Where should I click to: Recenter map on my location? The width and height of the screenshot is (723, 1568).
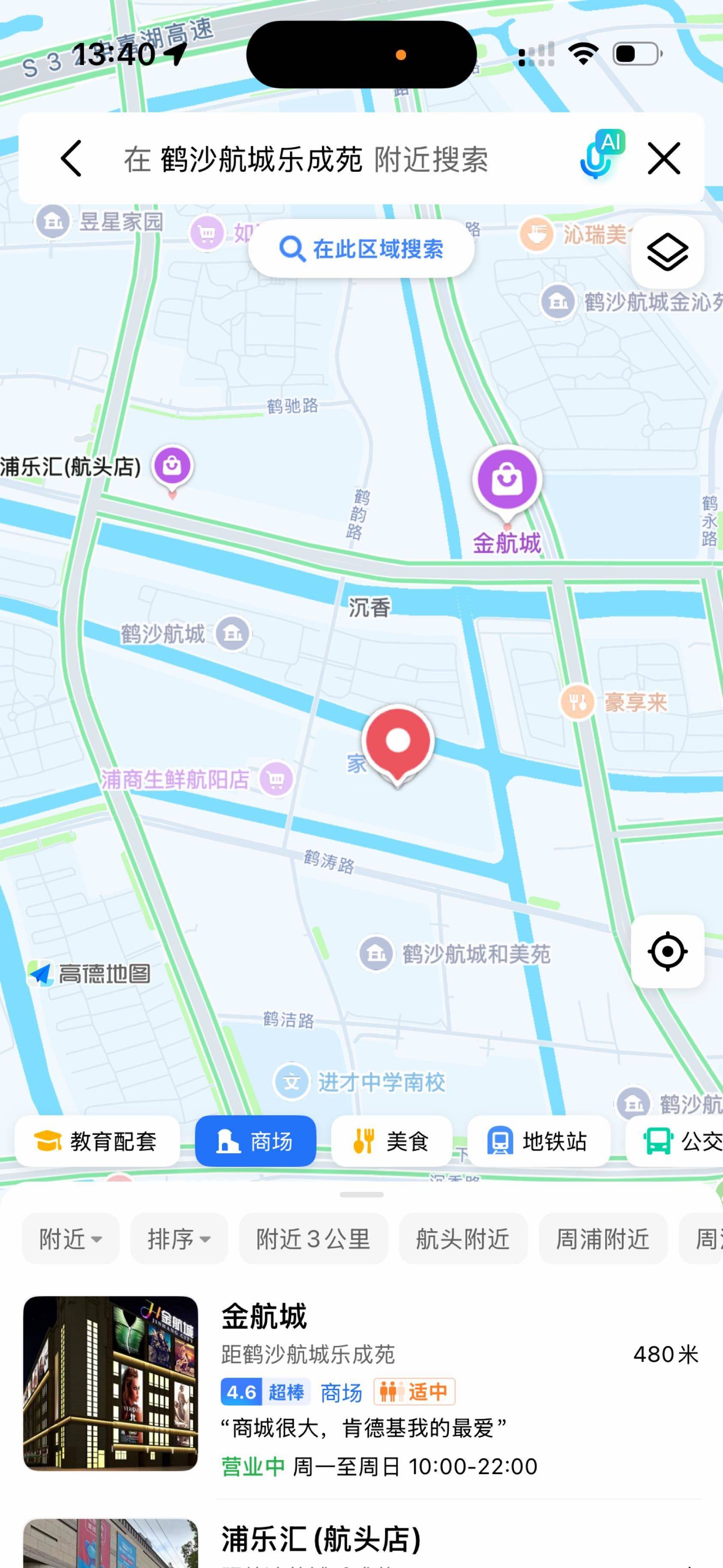pos(667,951)
